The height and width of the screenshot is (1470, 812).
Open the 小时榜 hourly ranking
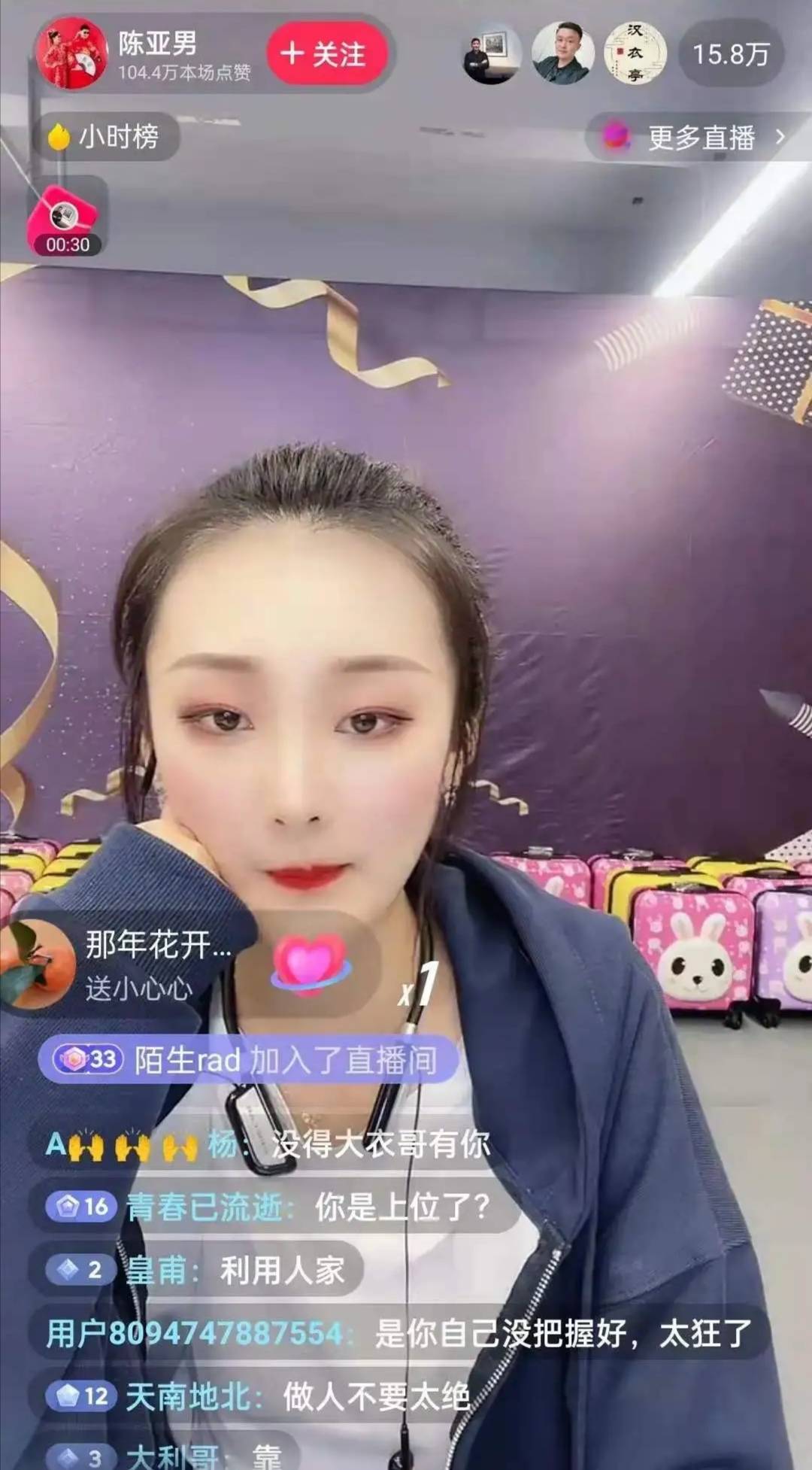click(x=105, y=137)
